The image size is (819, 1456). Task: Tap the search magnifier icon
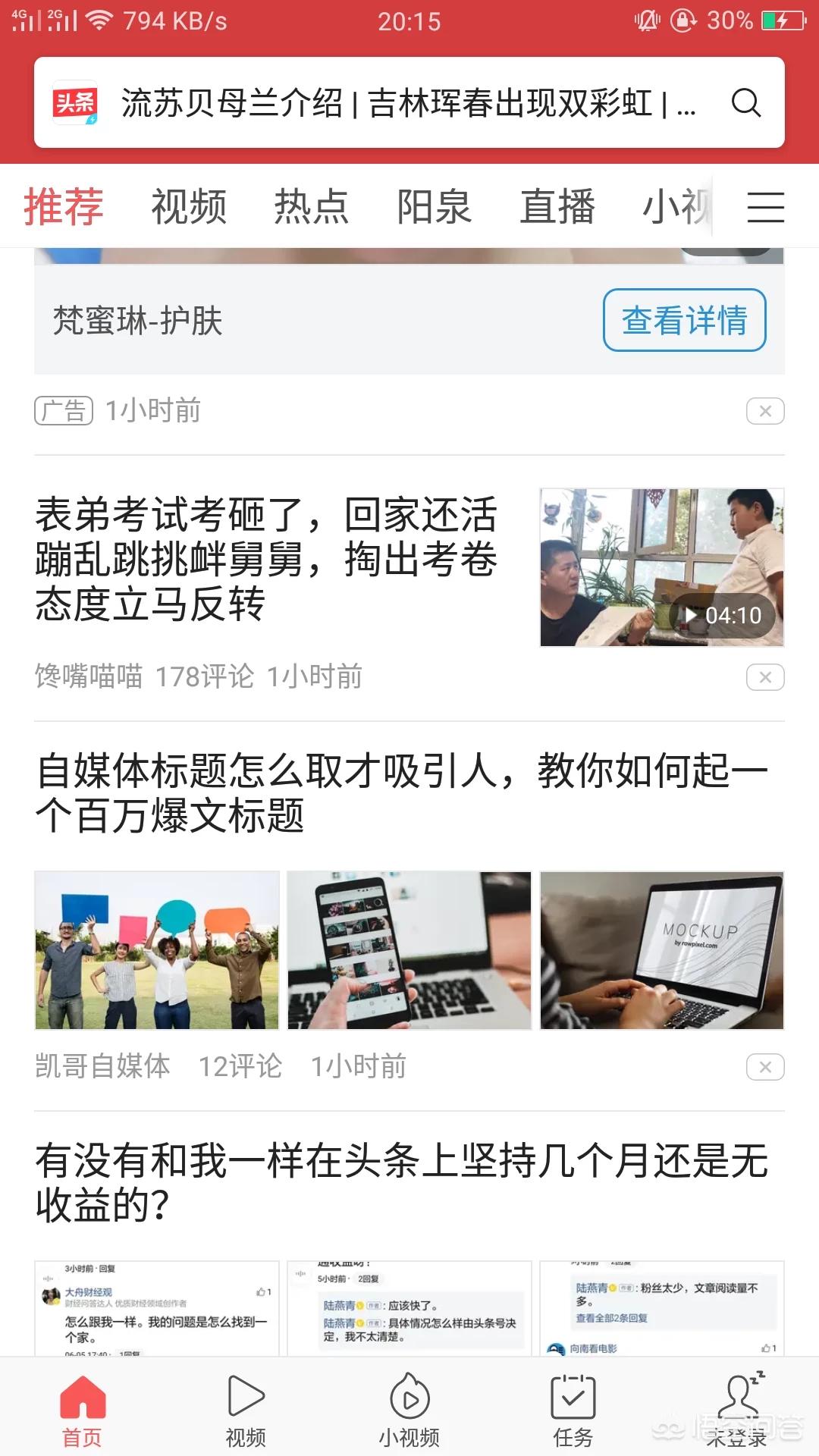click(x=745, y=102)
